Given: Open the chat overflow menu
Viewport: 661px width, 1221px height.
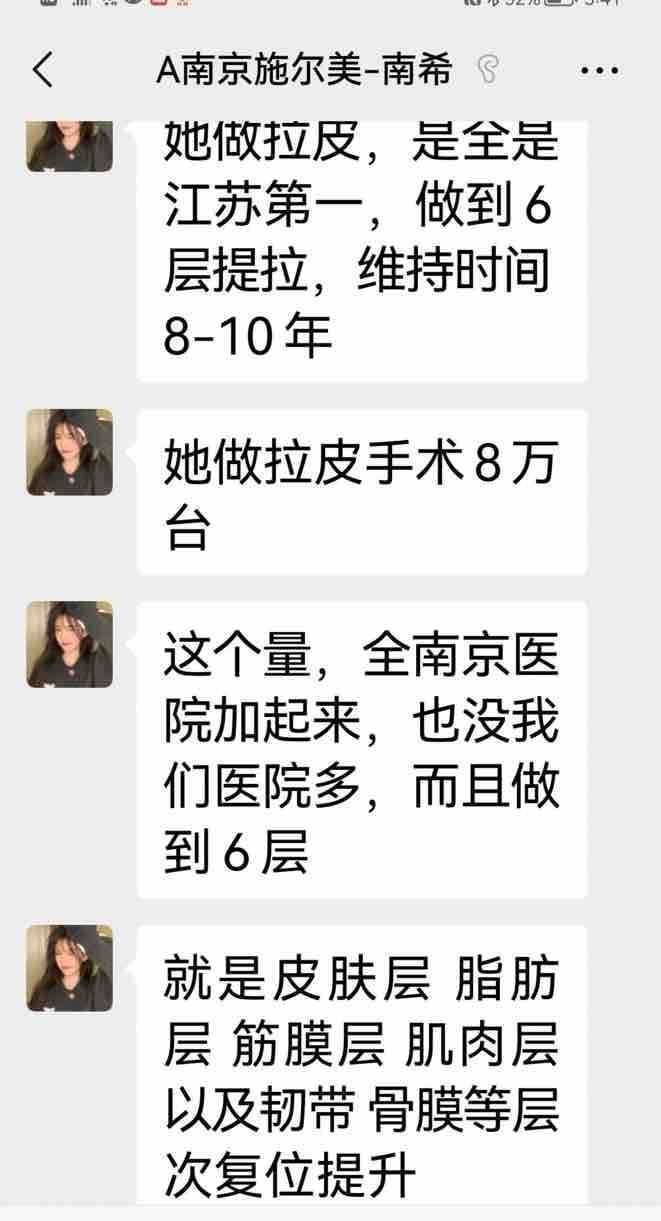Looking at the screenshot, I should (599, 71).
